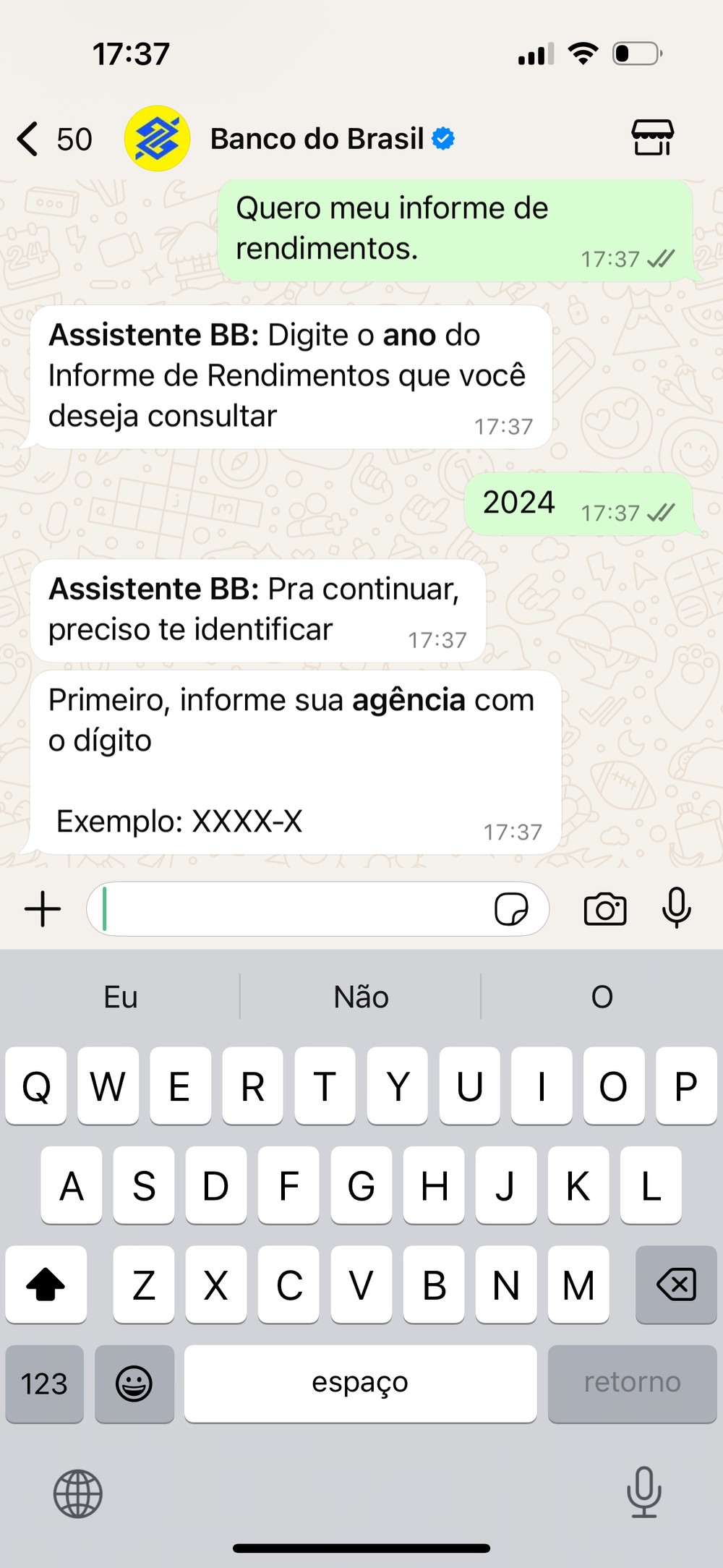The height and width of the screenshot is (1568, 723).
Task: Change keyboard language with the globe
Action: click(x=78, y=1494)
